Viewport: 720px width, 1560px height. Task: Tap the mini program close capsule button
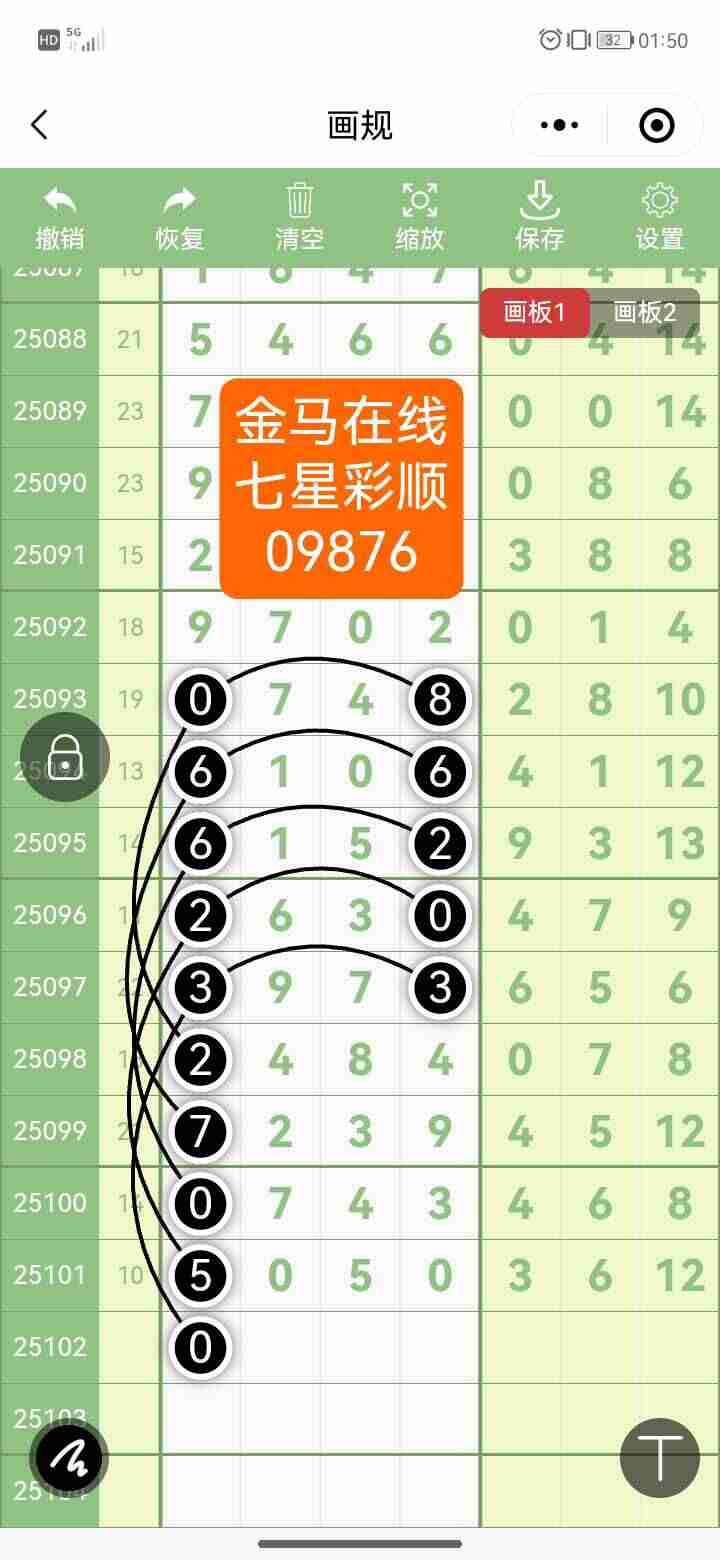[x=654, y=124]
